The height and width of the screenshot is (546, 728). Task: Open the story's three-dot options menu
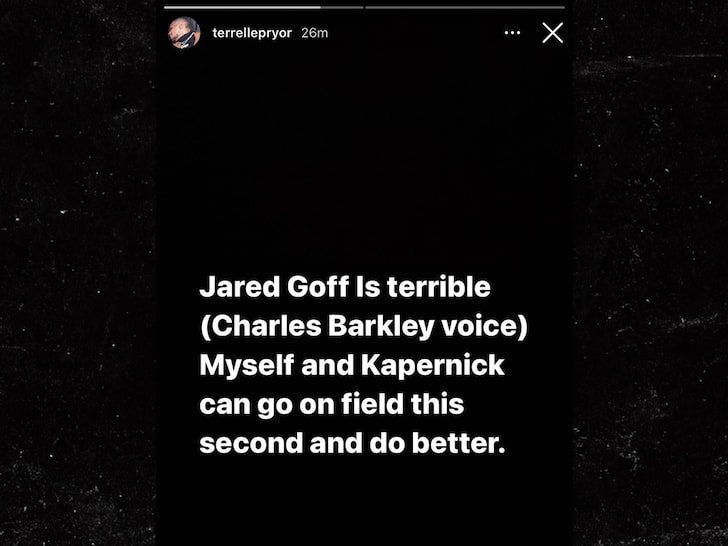(512, 33)
